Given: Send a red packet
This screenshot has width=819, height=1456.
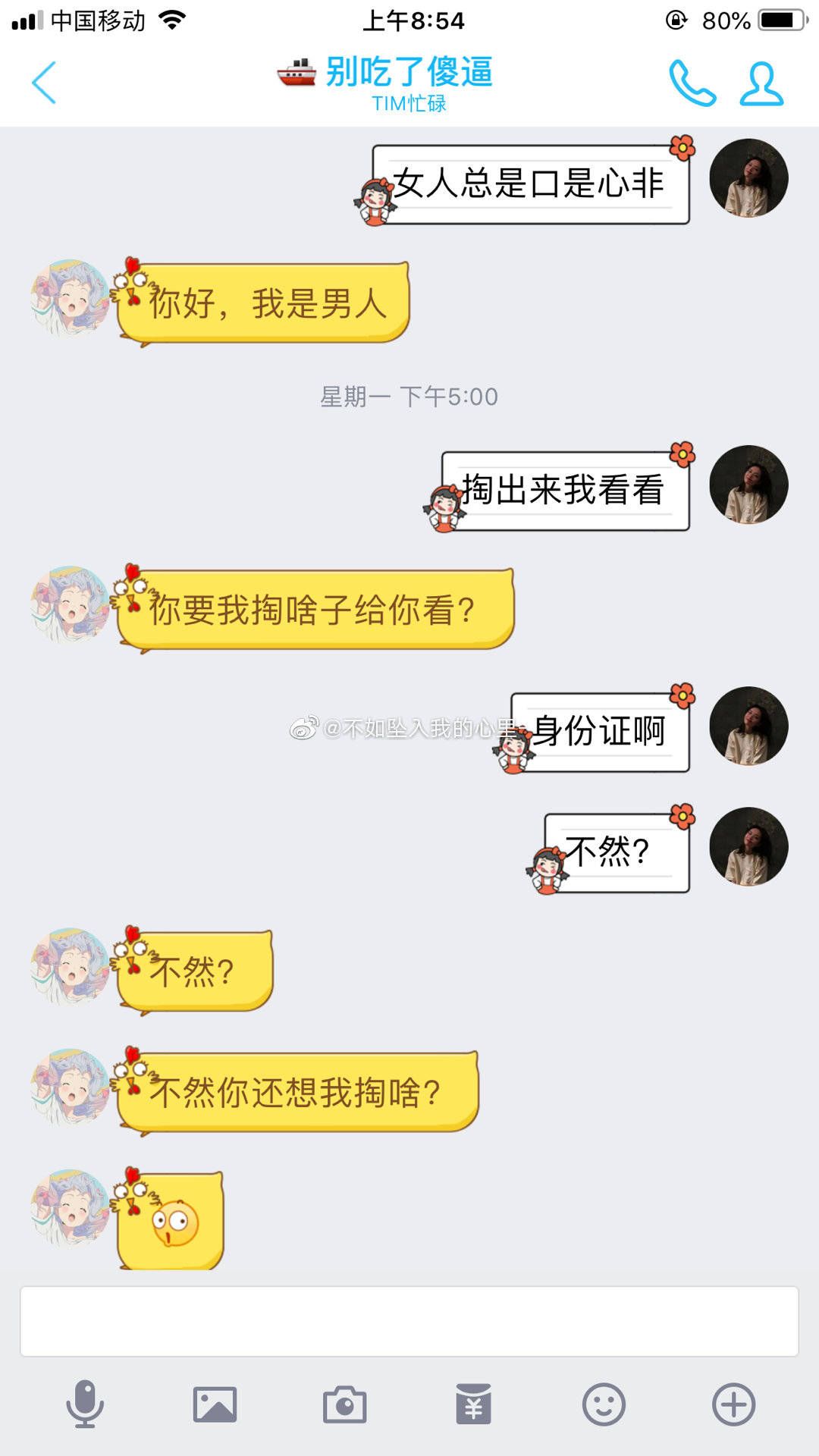Looking at the screenshot, I should click(x=474, y=1404).
